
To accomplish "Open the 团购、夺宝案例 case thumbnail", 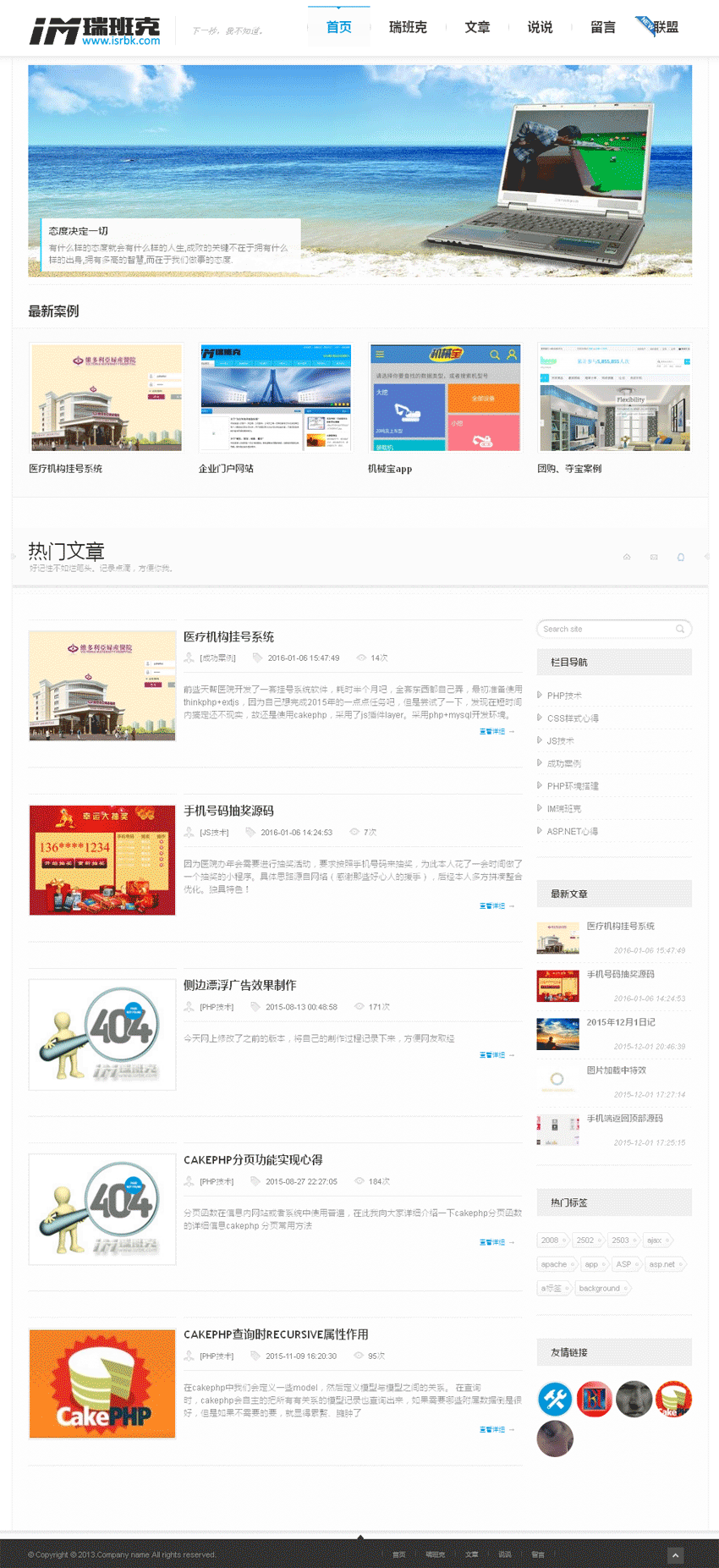I will click(x=615, y=397).
